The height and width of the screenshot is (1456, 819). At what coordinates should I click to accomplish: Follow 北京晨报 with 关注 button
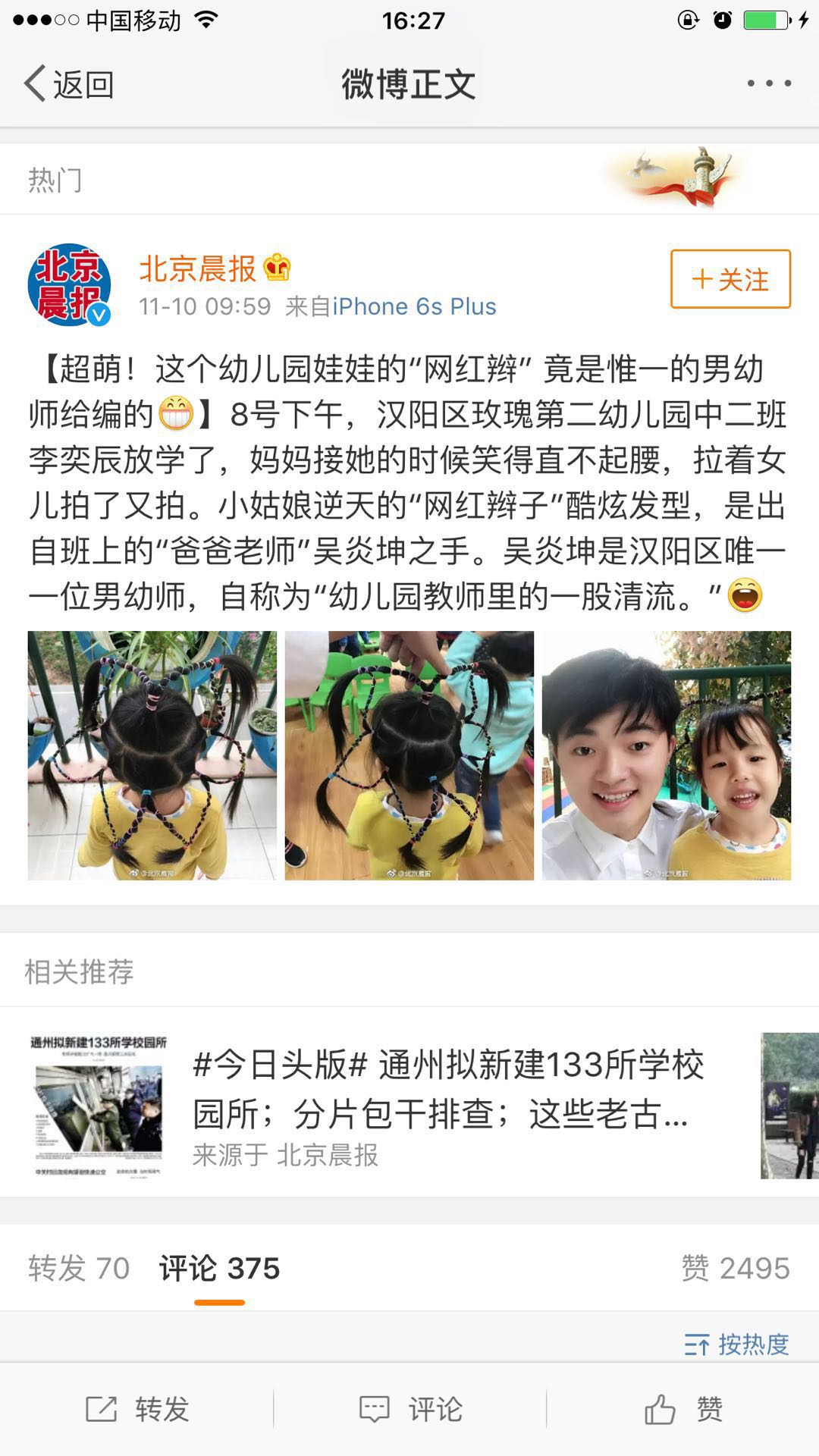[x=730, y=280]
